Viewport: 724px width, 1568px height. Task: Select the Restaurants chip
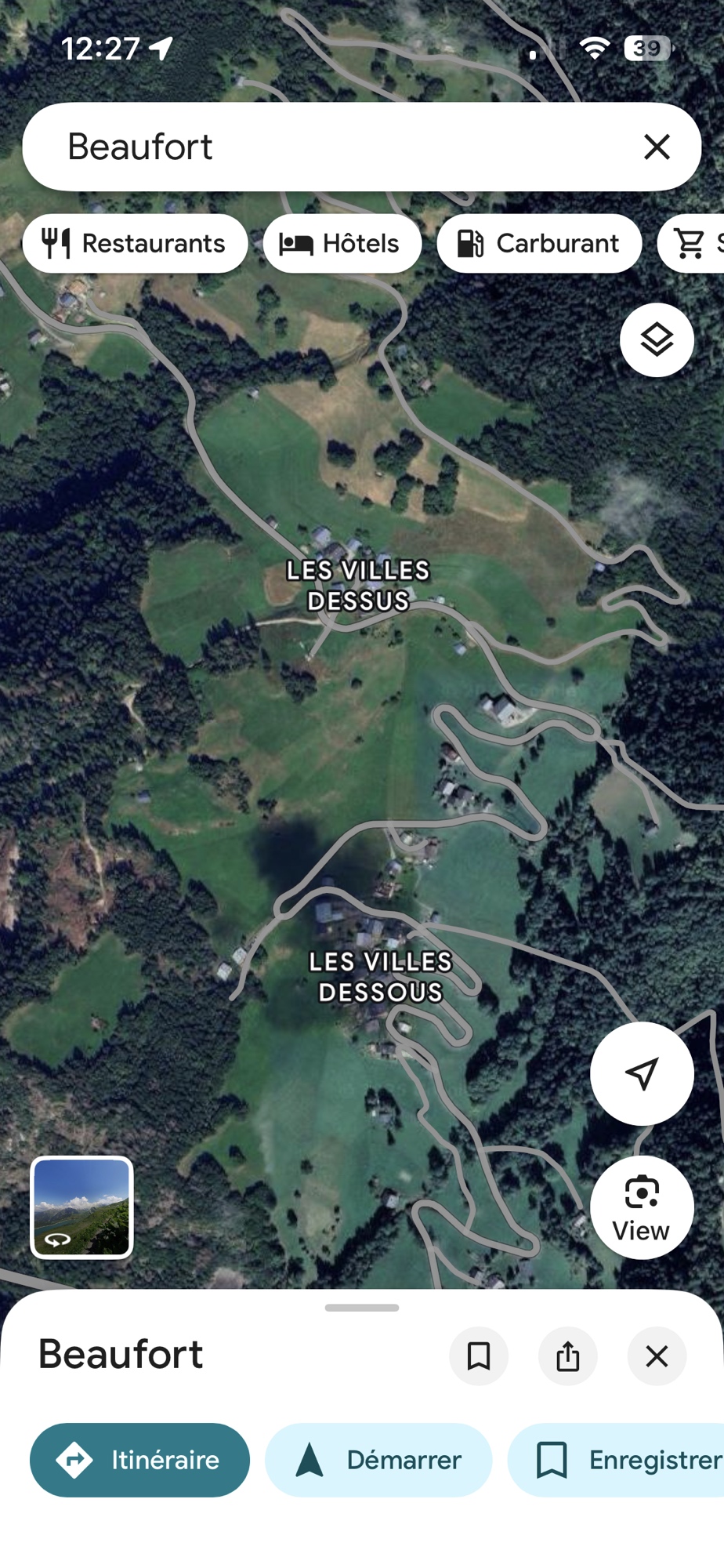[x=135, y=244]
